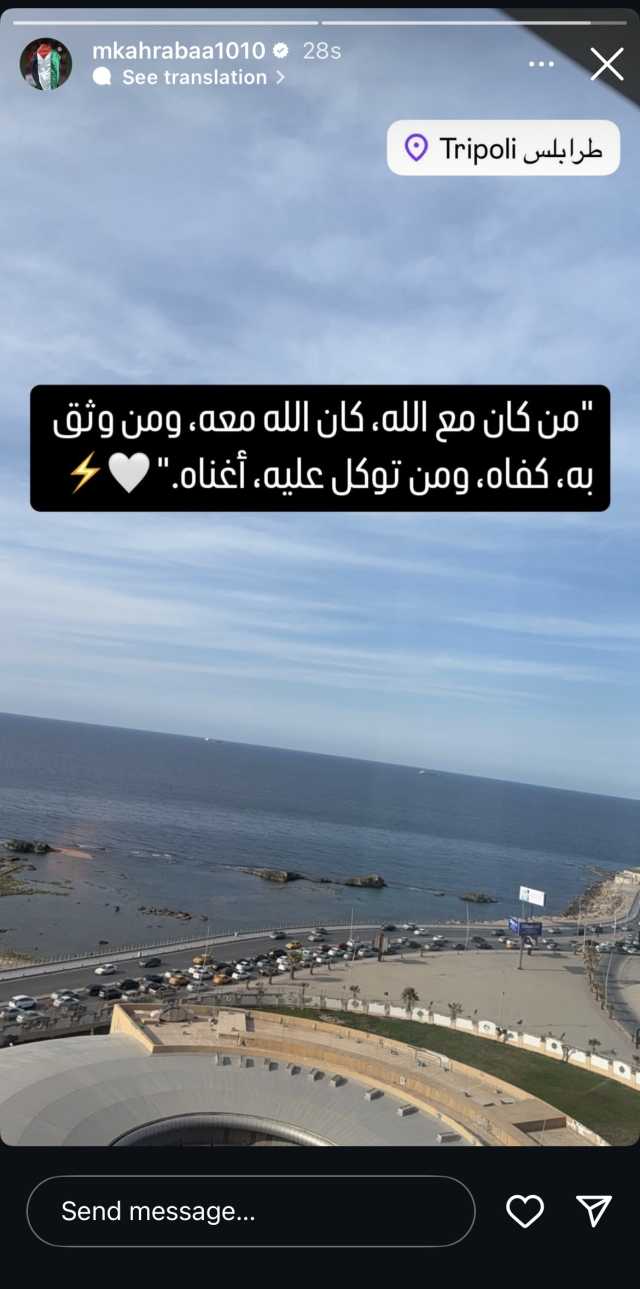Share the story via paper plane icon

pyautogui.click(x=594, y=1211)
